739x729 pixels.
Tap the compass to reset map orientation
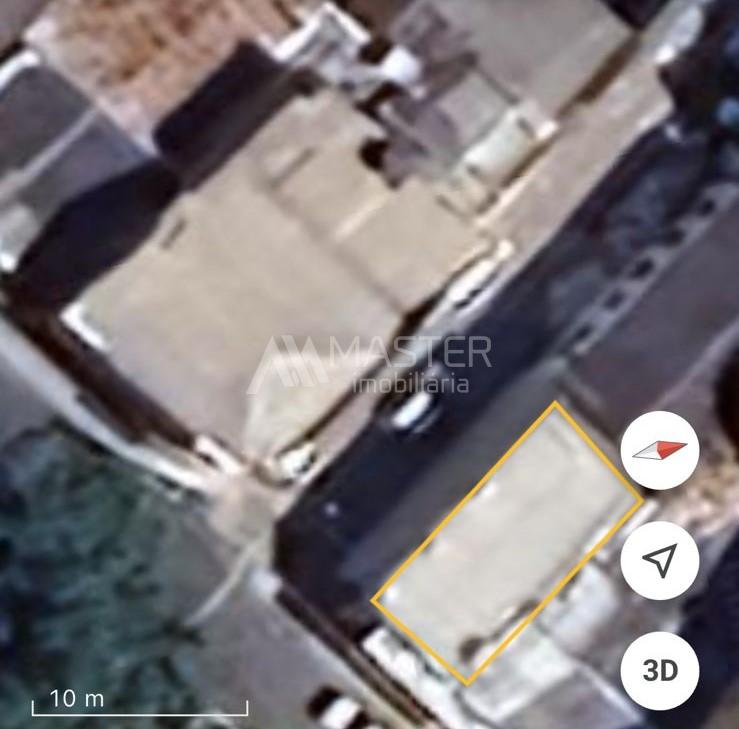pyautogui.click(x=660, y=450)
